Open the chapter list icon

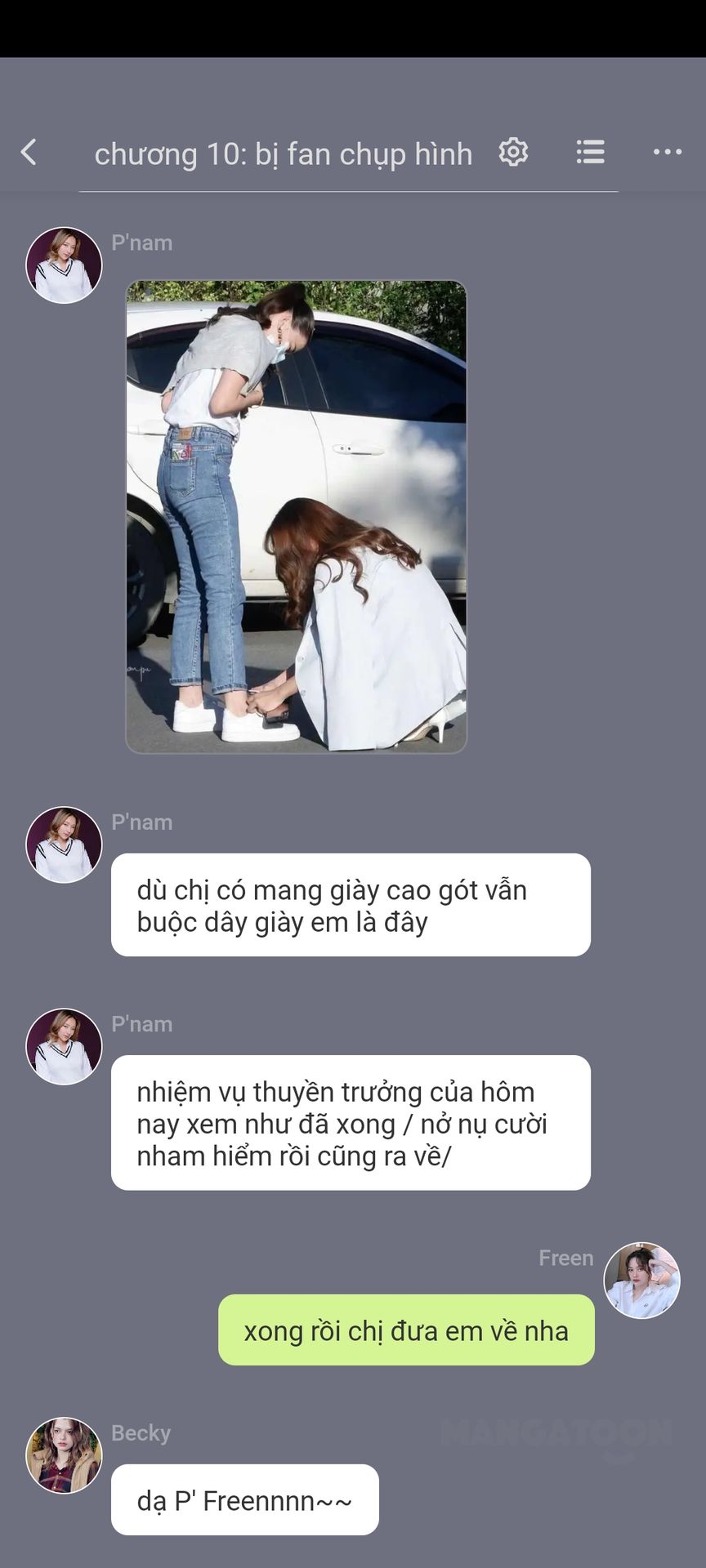click(590, 152)
